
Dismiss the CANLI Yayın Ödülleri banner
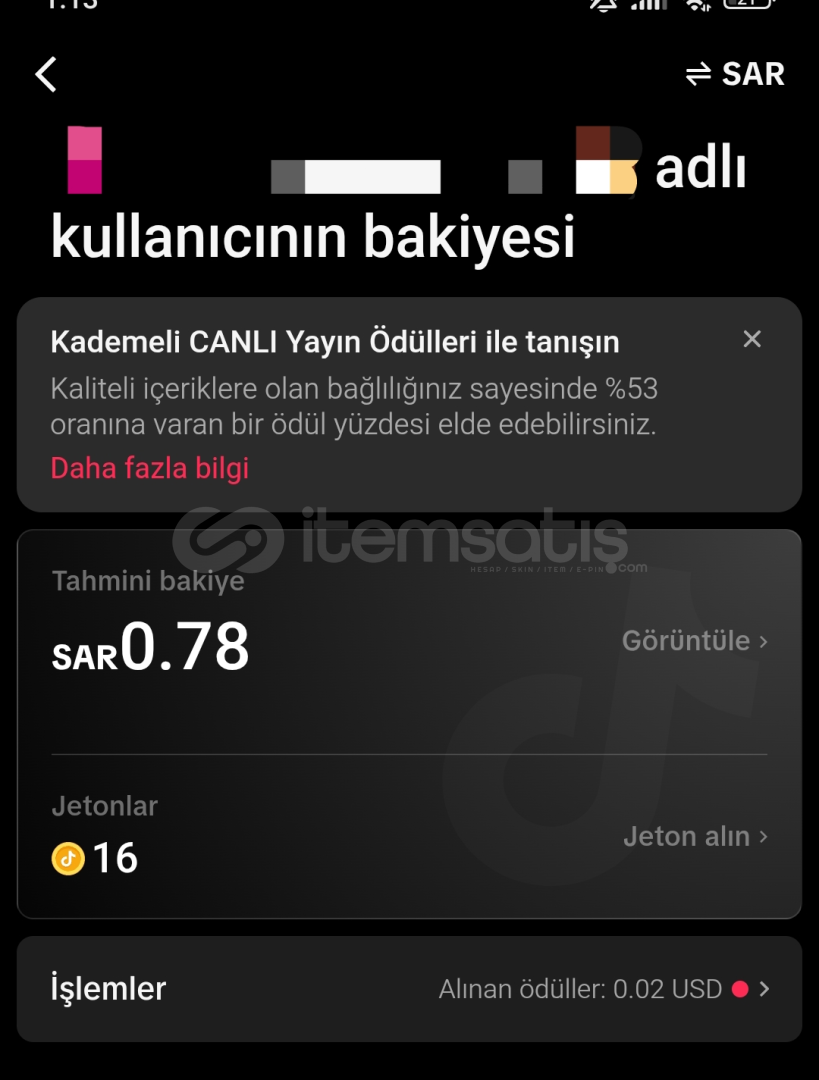752,340
